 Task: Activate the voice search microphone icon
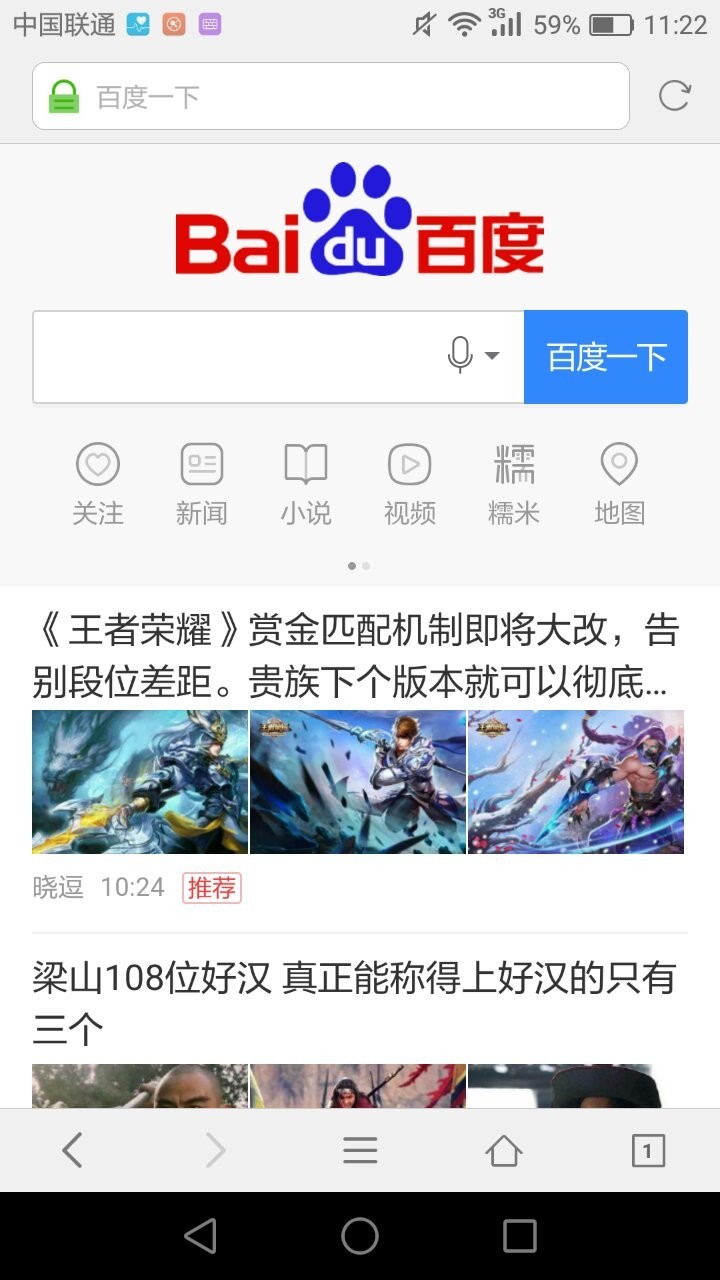(x=457, y=356)
